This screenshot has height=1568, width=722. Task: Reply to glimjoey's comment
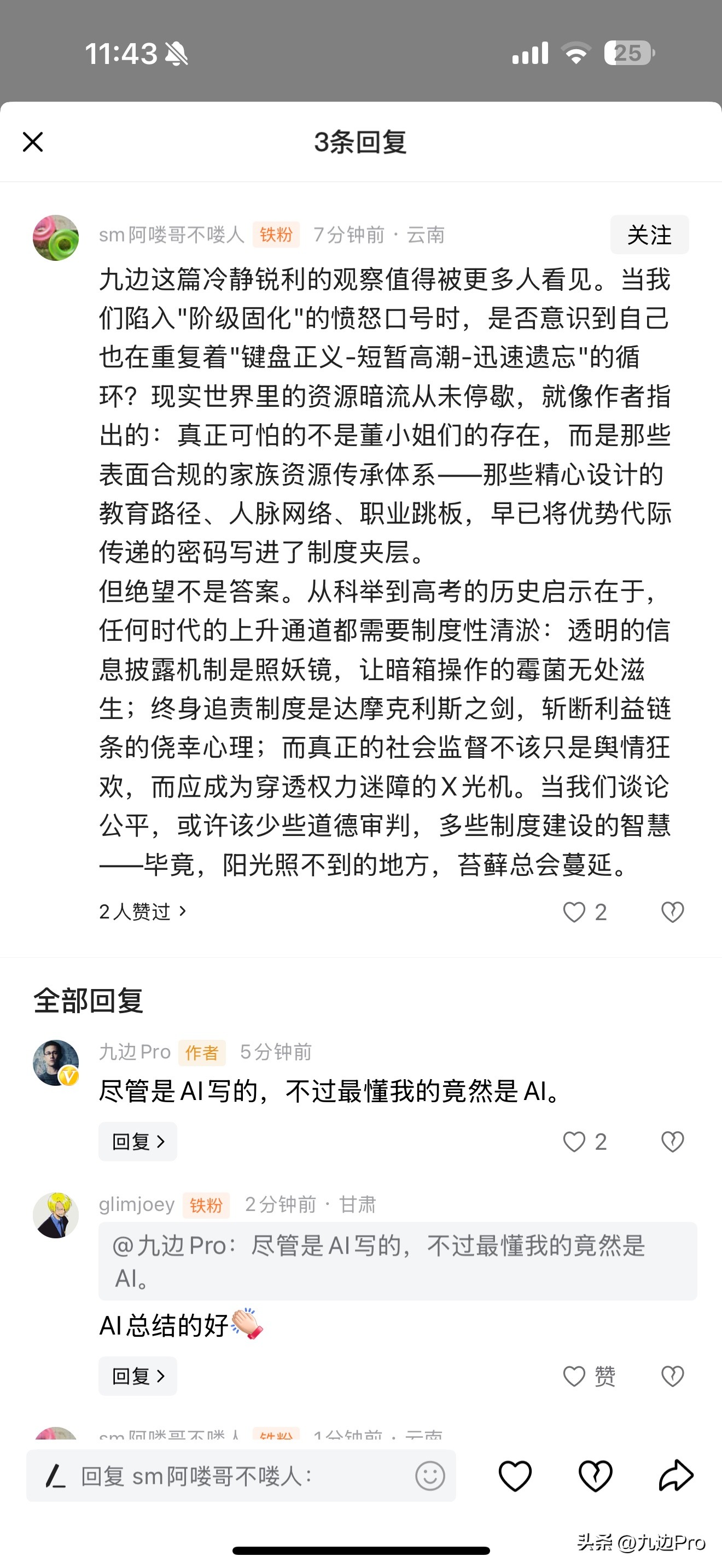coord(138,1376)
